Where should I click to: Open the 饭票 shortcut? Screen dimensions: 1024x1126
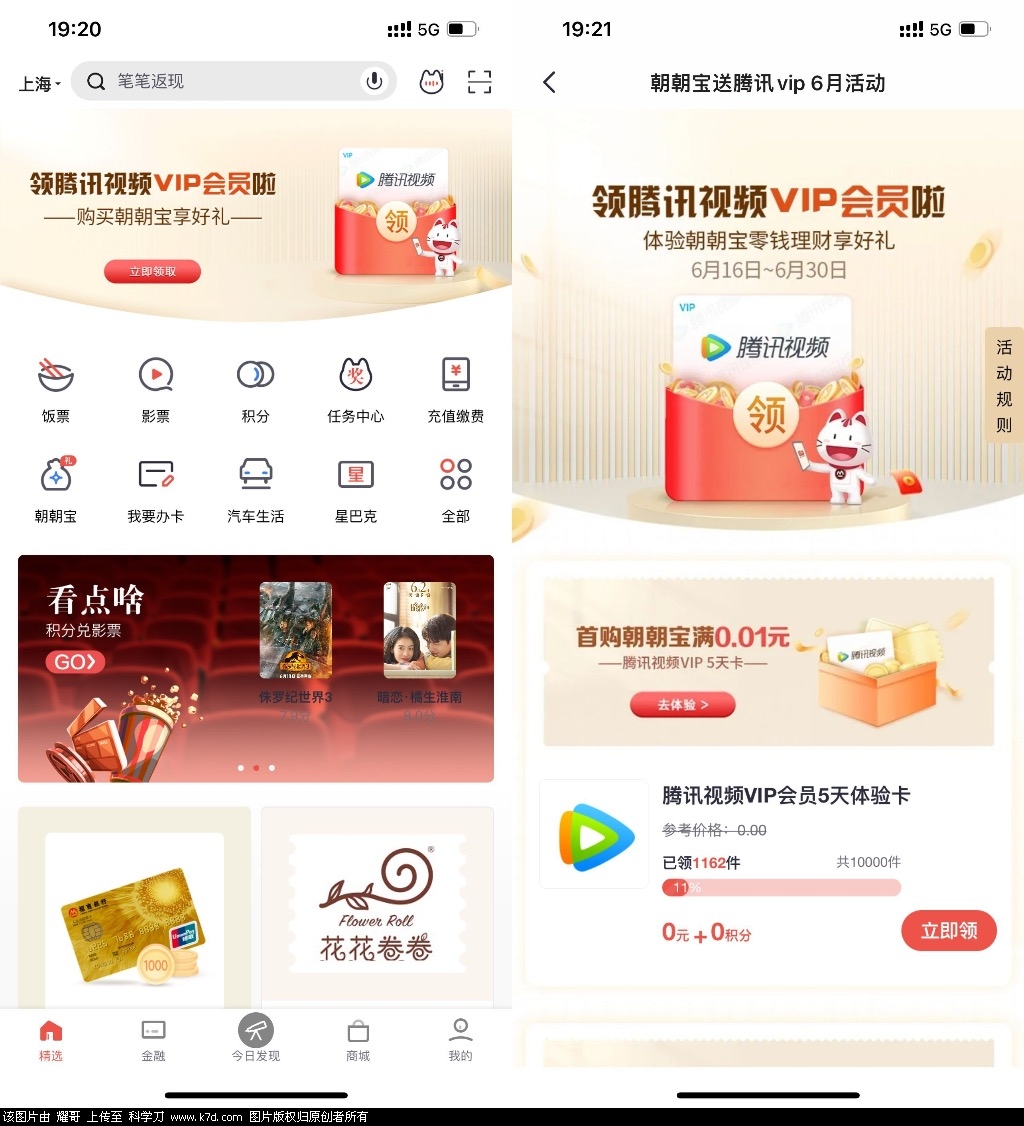click(56, 388)
